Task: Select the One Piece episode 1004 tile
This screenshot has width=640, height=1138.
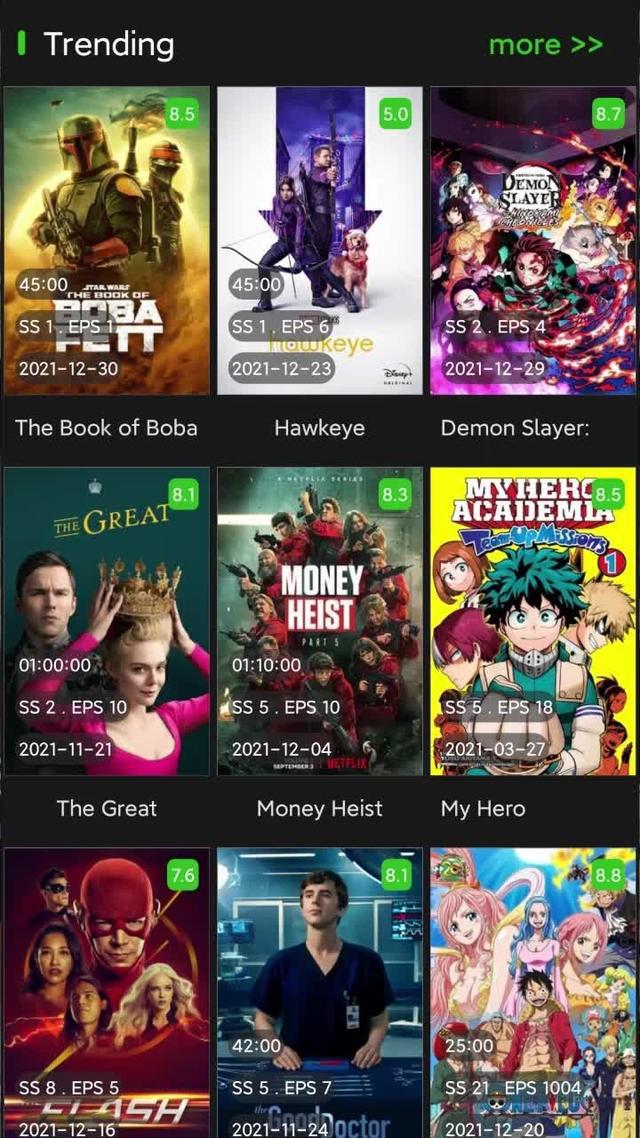Action: (533, 990)
